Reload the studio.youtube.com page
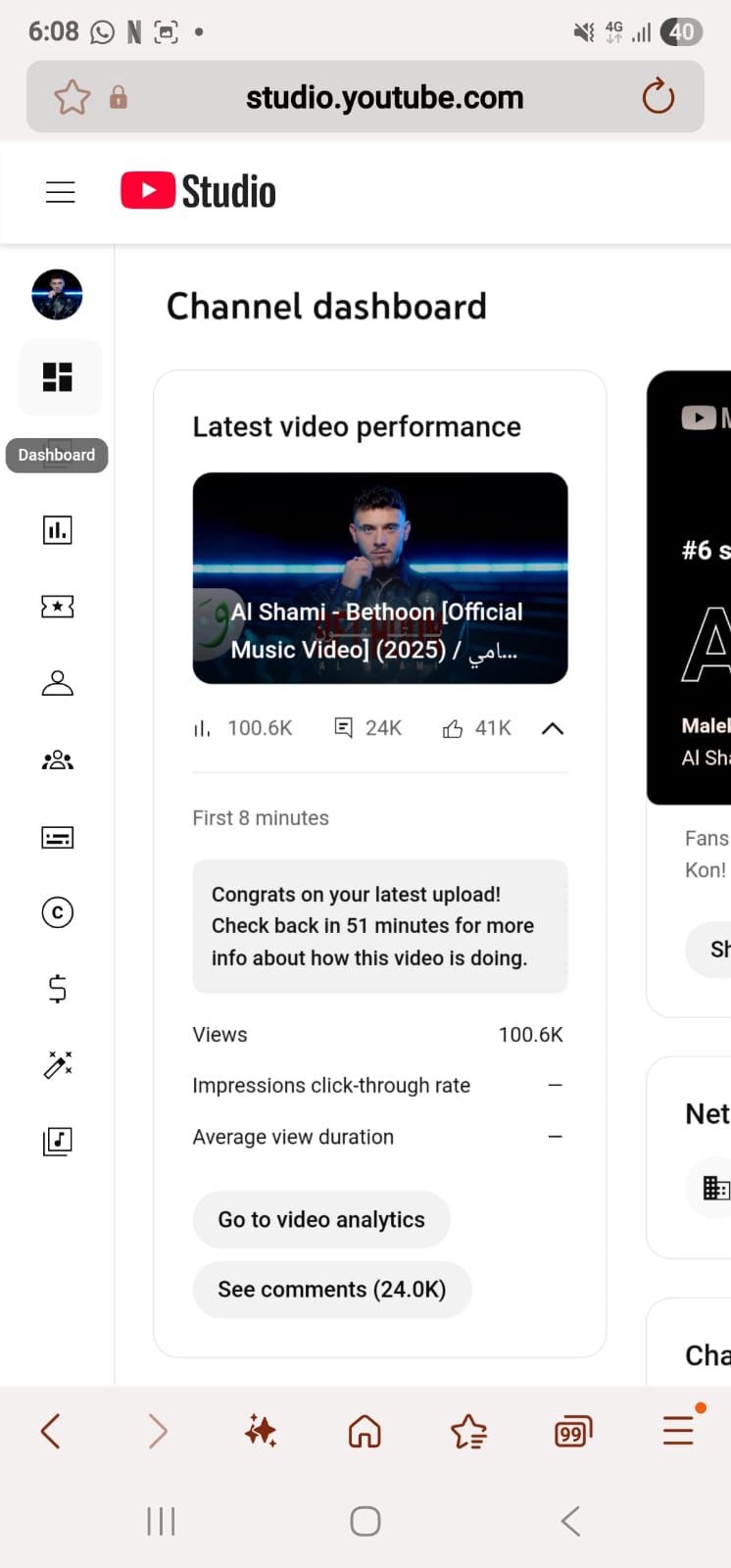The height and width of the screenshot is (1568, 731). 658,97
